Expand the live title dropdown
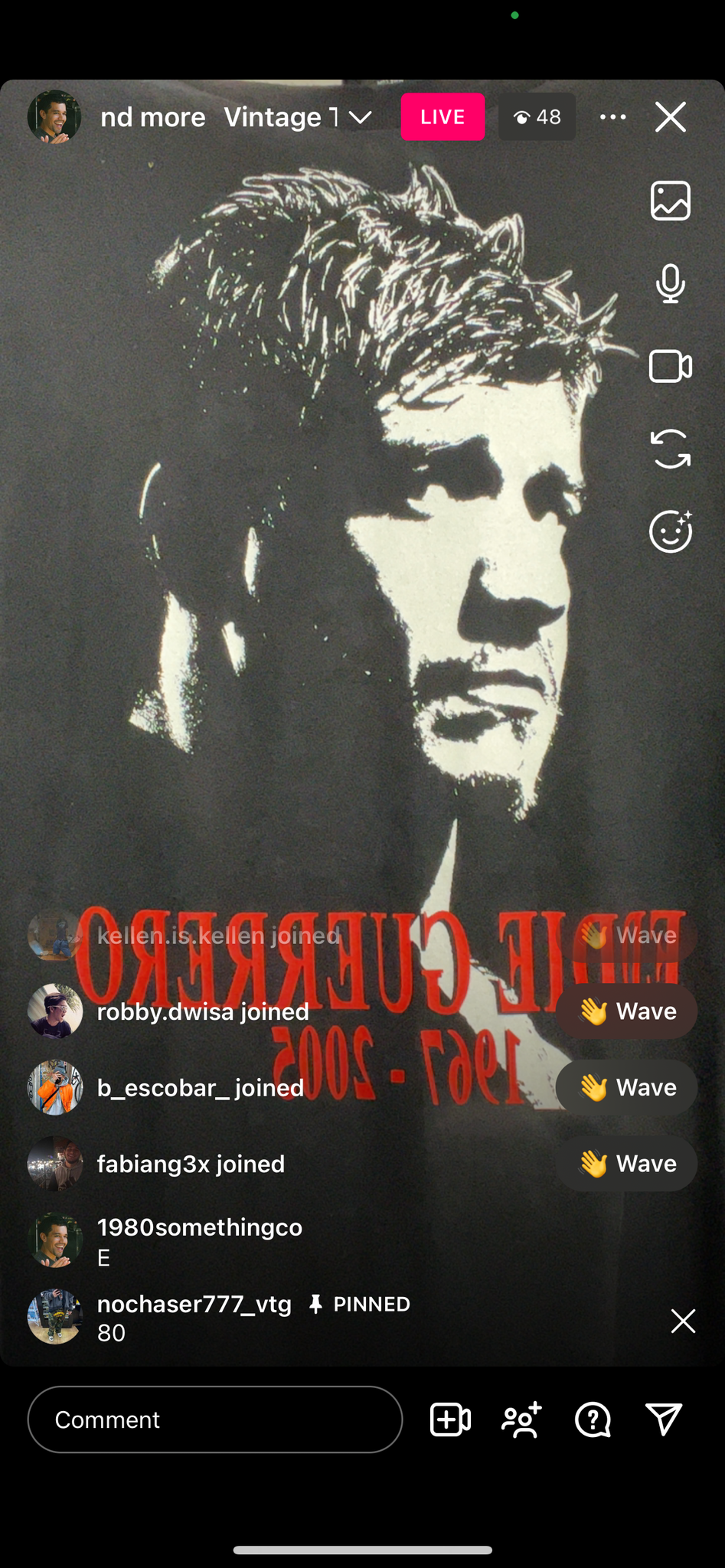The height and width of the screenshot is (1568, 725). pyautogui.click(x=360, y=117)
